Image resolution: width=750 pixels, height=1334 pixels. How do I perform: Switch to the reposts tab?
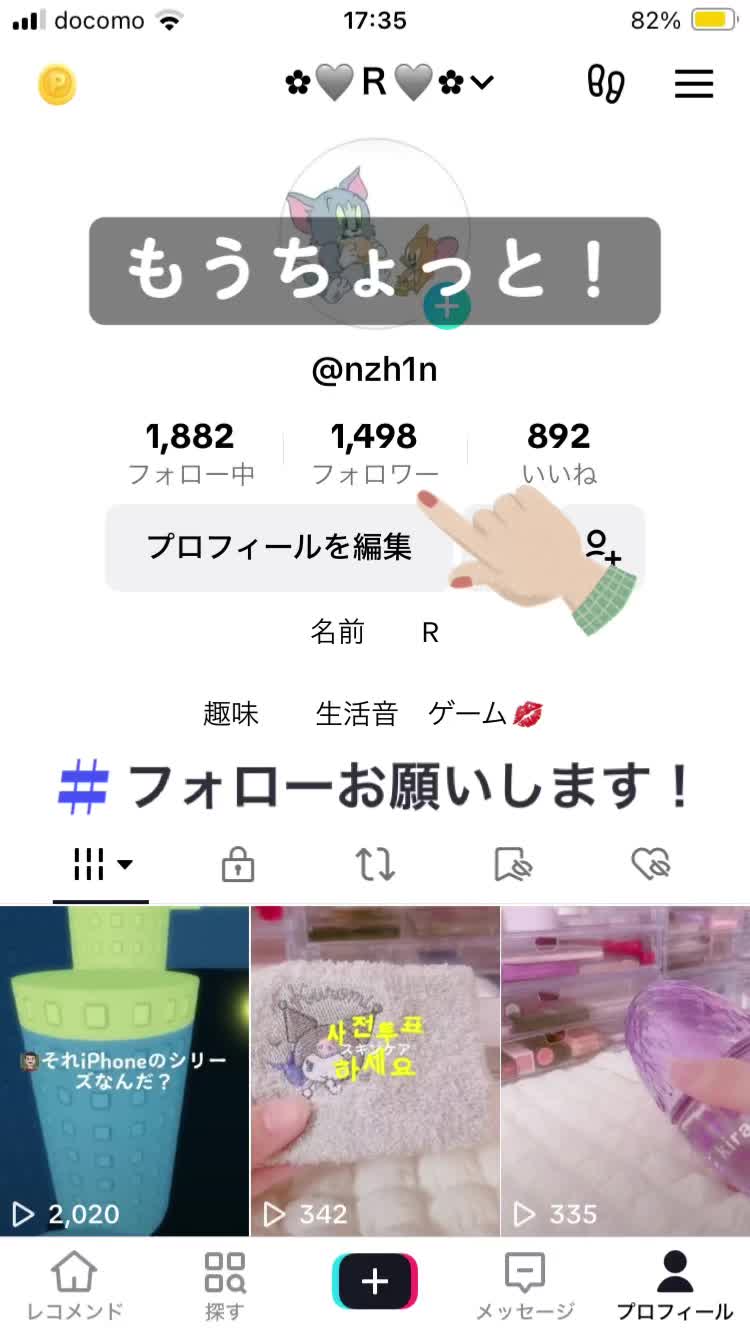pyautogui.click(x=375, y=865)
